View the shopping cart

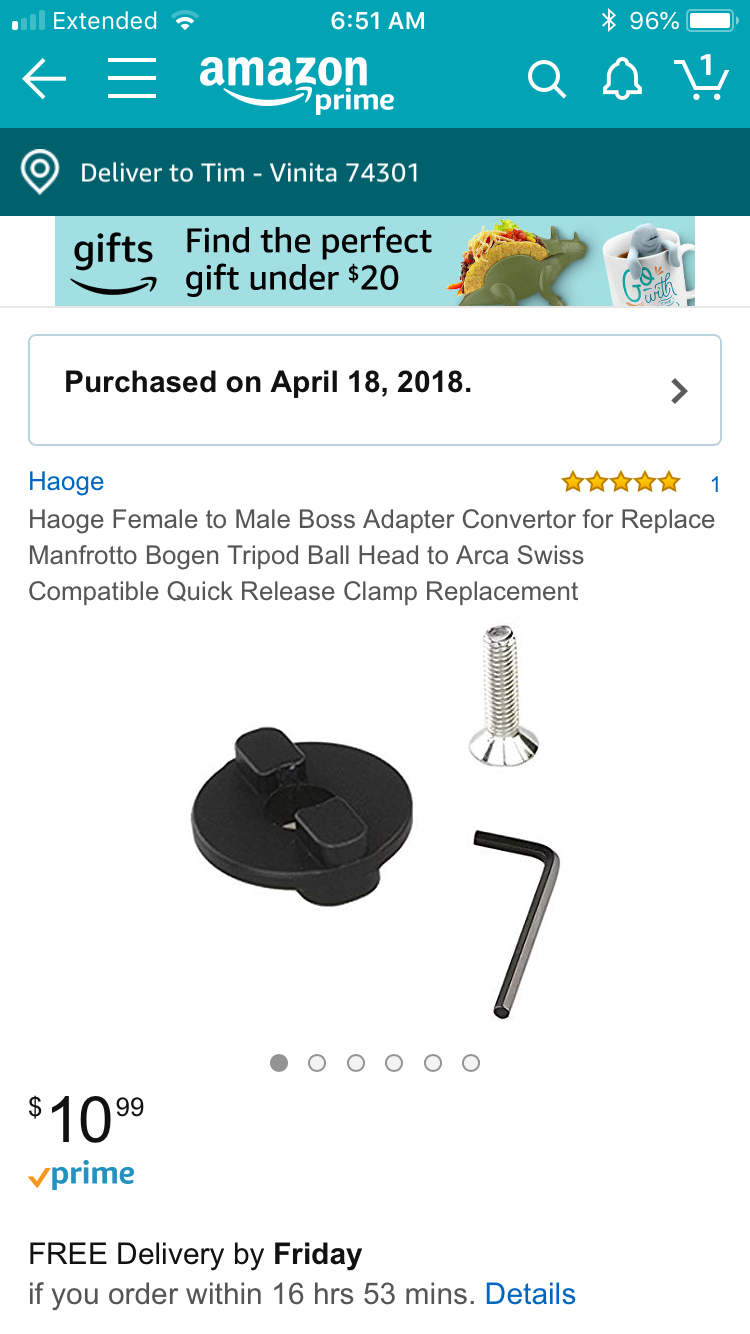(701, 78)
